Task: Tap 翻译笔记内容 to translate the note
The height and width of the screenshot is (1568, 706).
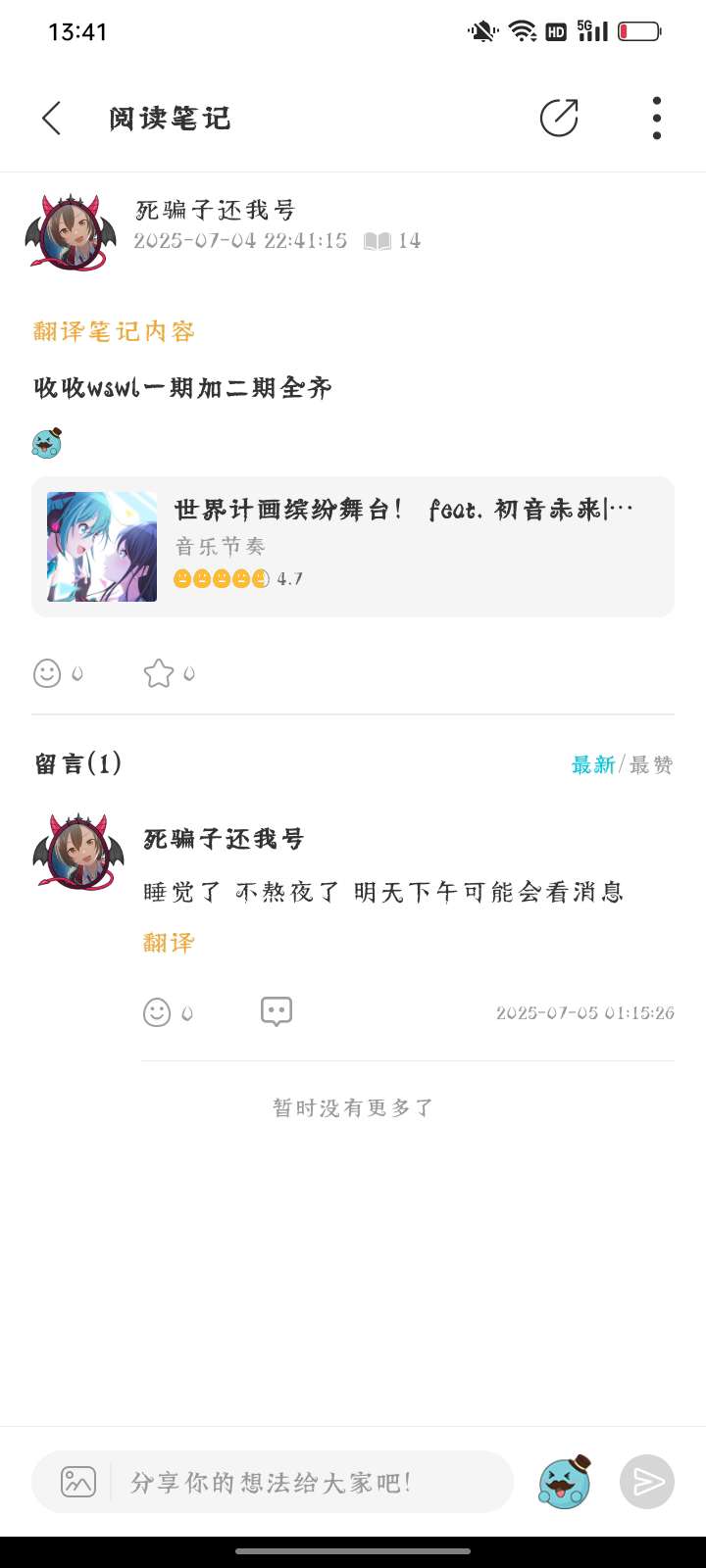Action: pos(114,331)
